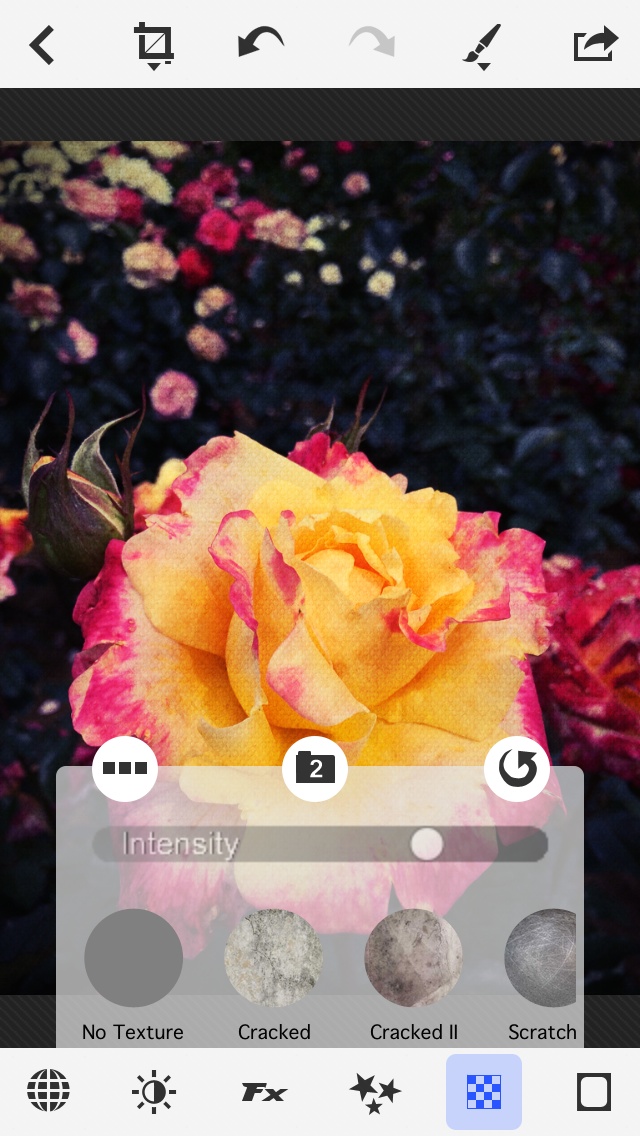Open the brush tool menu
The width and height of the screenshot is (640, 1136).
point(483,46)
